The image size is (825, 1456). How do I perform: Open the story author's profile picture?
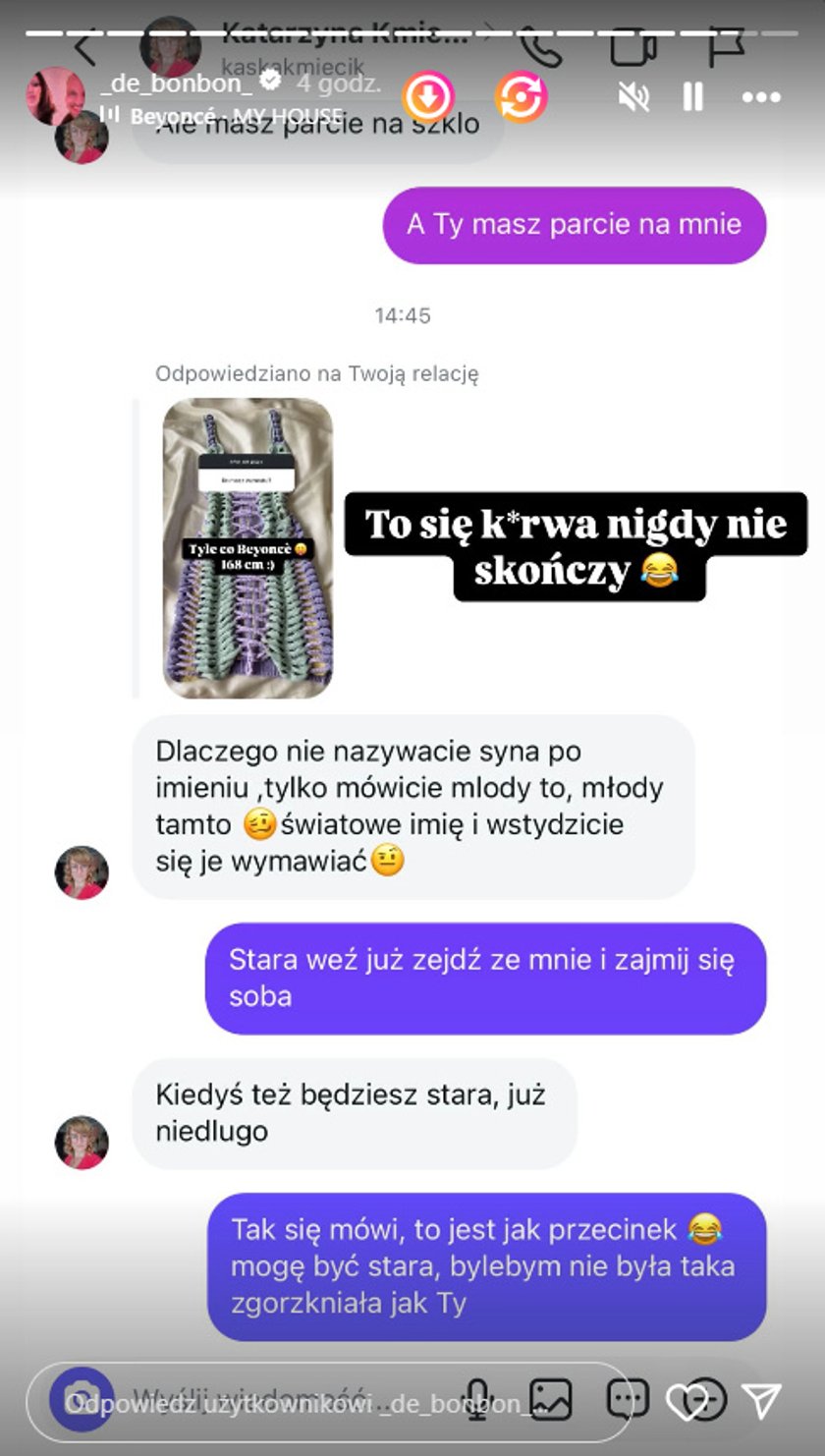click(x=54, y=95)
